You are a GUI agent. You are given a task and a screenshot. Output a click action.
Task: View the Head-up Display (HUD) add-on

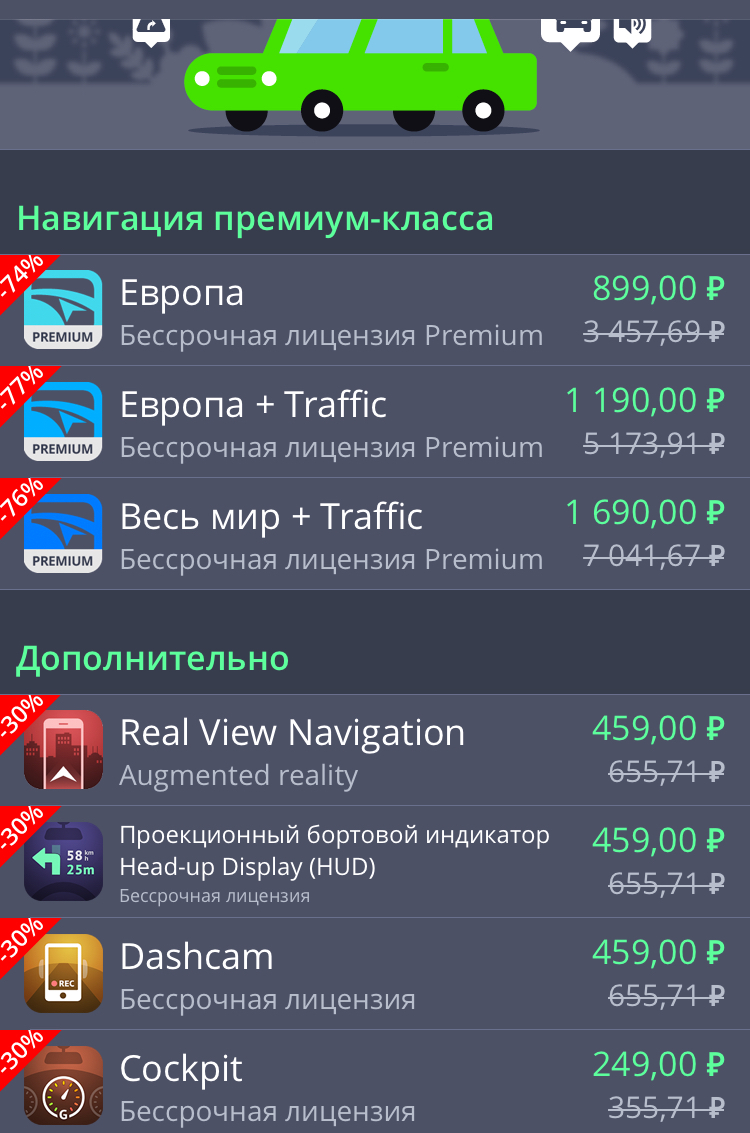[375, 862]
